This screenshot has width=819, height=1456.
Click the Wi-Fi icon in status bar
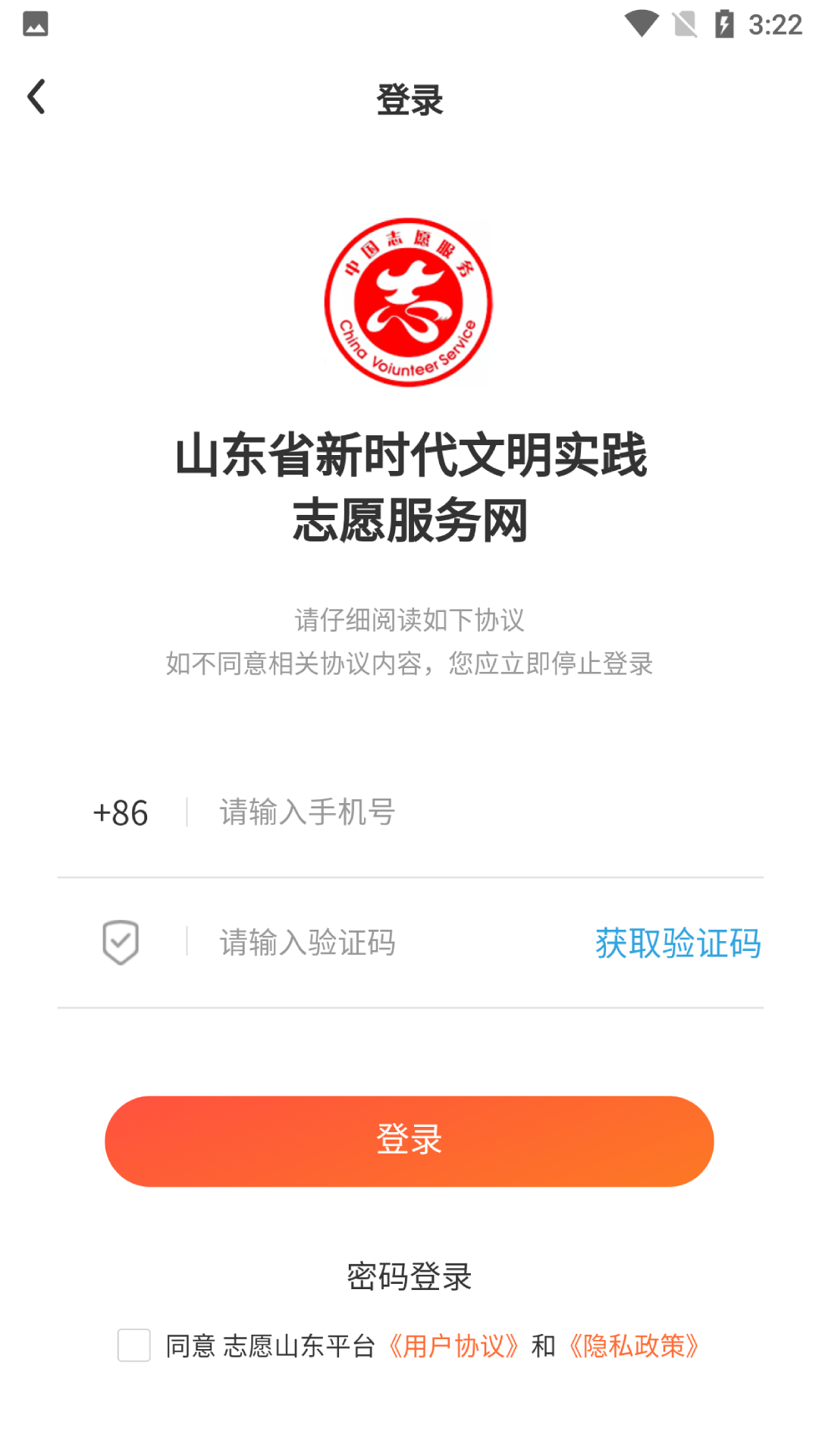(641, 25)
